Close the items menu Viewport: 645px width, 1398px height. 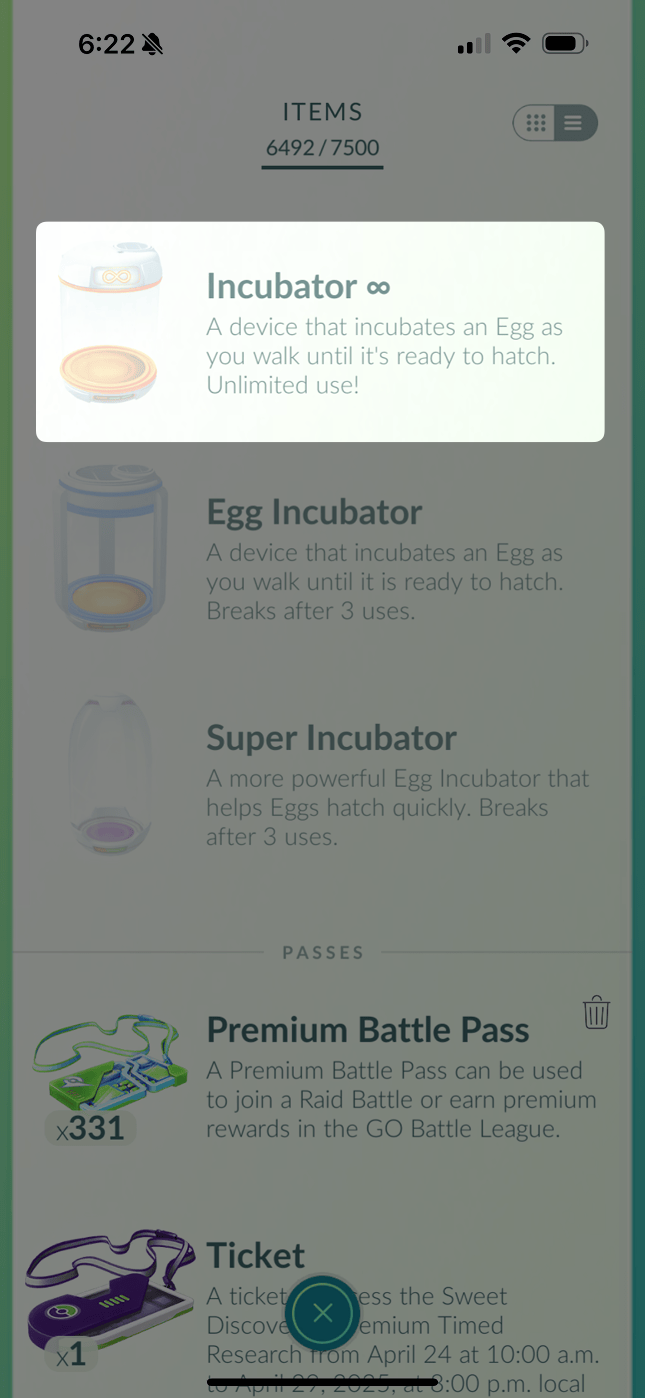pos(322,1313)
